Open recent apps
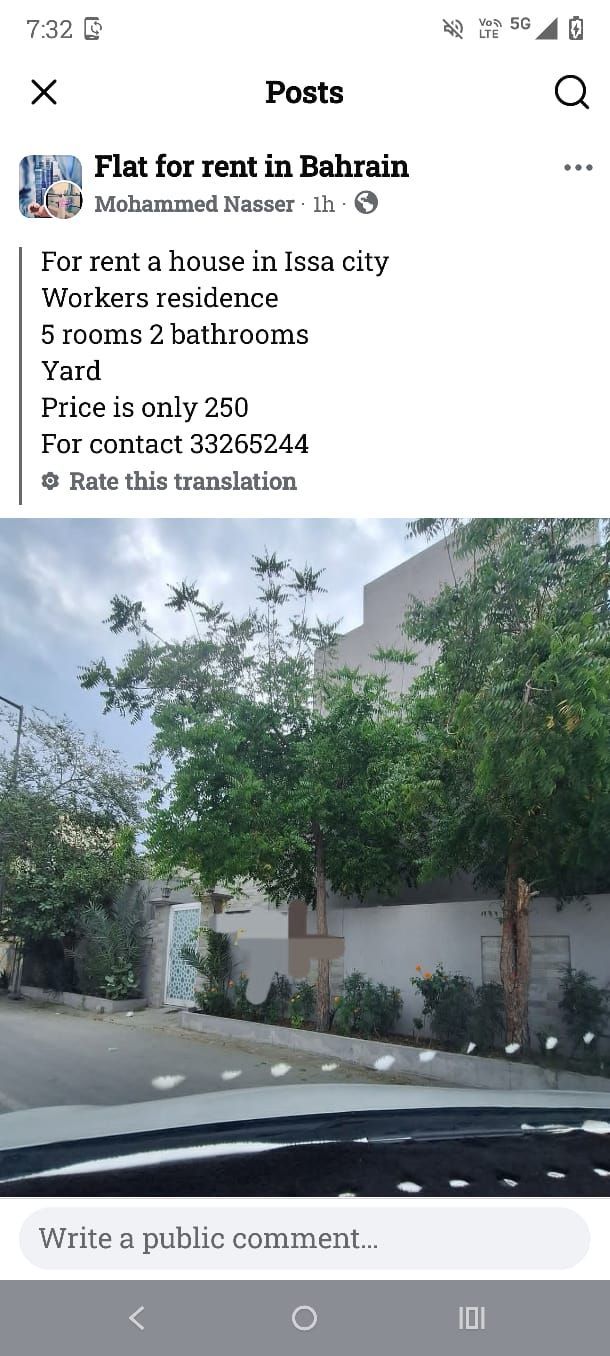The width and height of the screenshot is (610, 1356). (472, 1318)
